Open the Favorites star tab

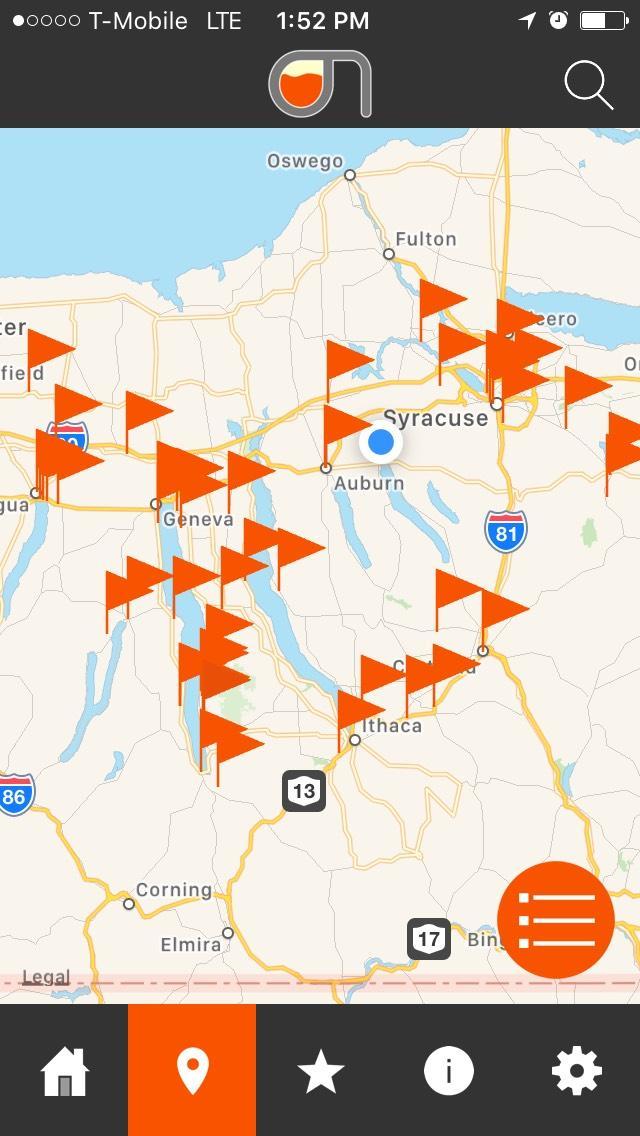click(320, 1072)
